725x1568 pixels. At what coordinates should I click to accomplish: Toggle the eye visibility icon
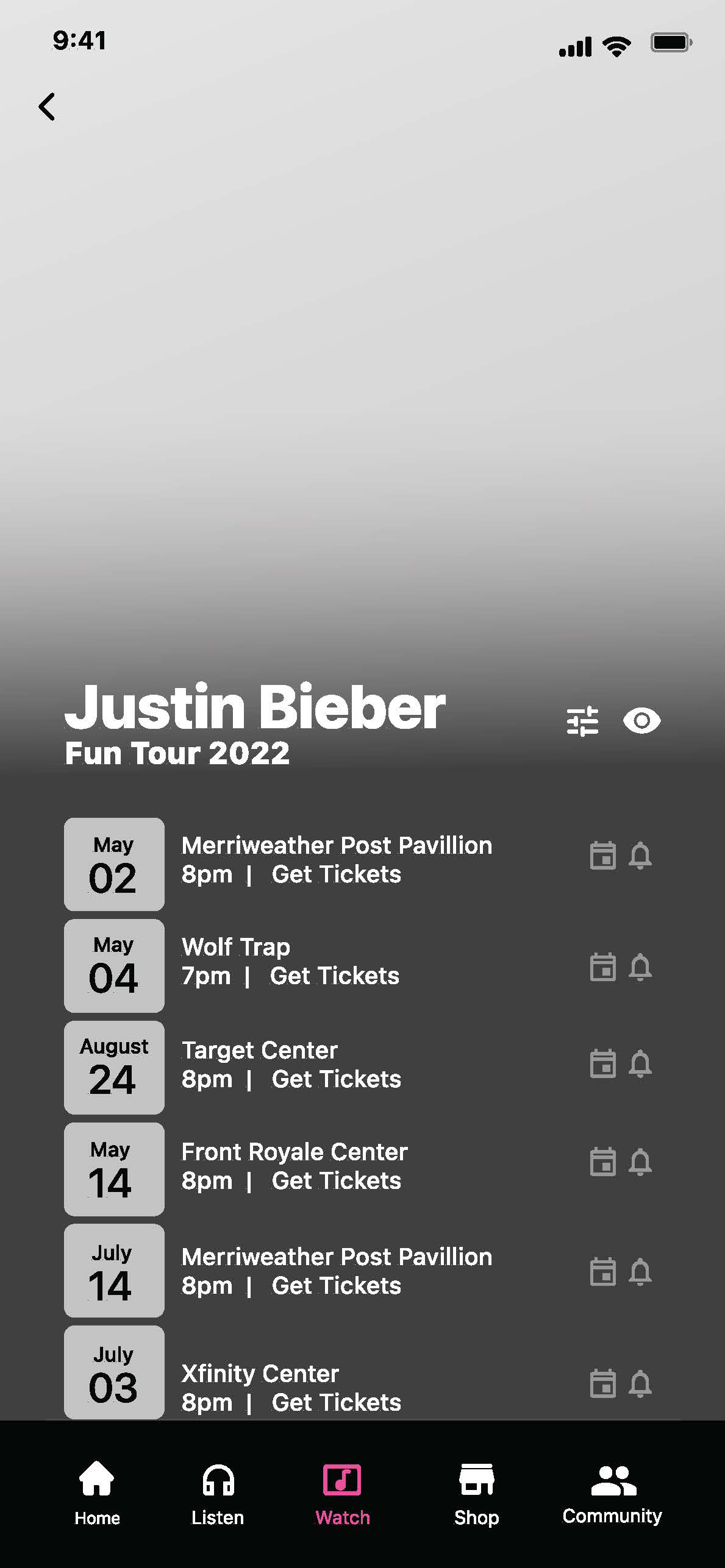pos(641,721)
